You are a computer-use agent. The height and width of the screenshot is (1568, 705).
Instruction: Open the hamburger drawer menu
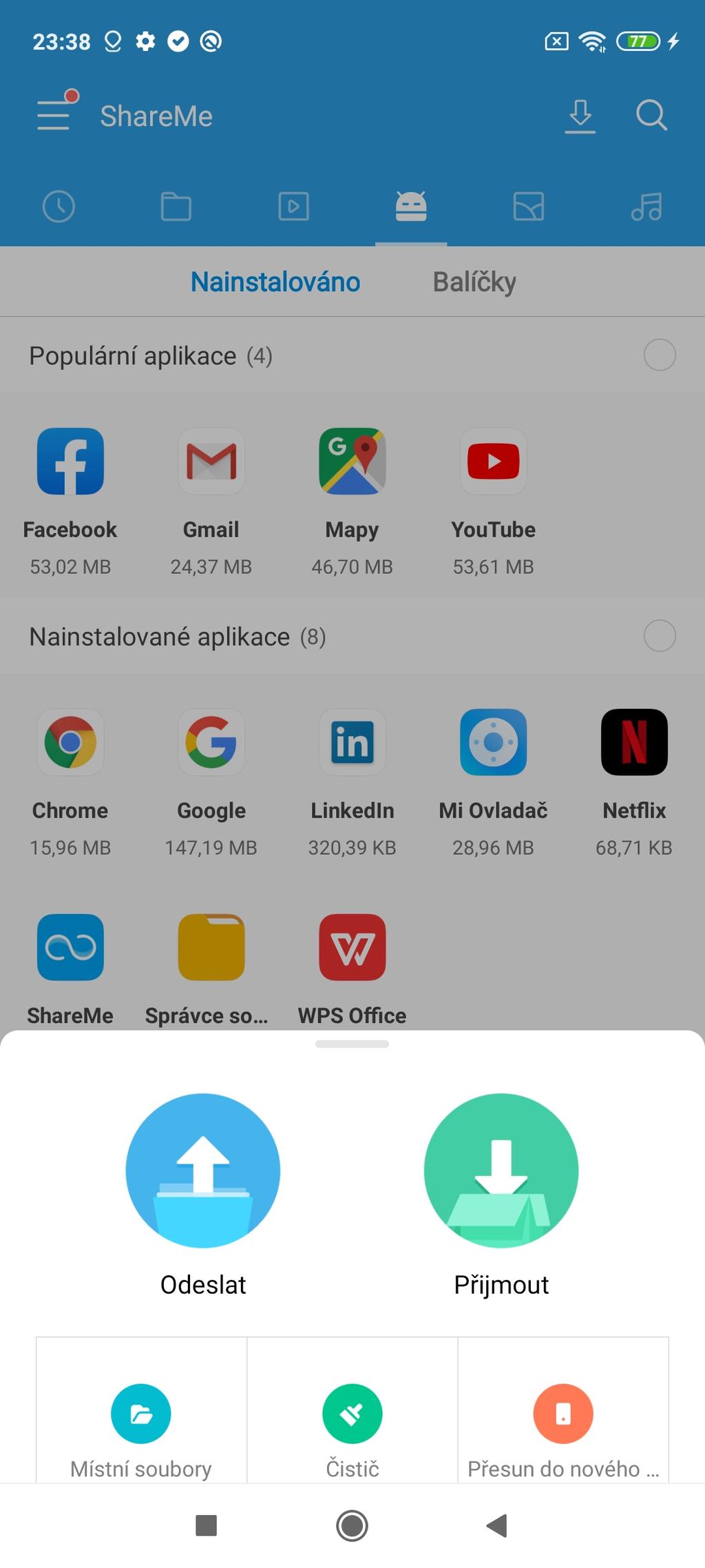(54, 115)
